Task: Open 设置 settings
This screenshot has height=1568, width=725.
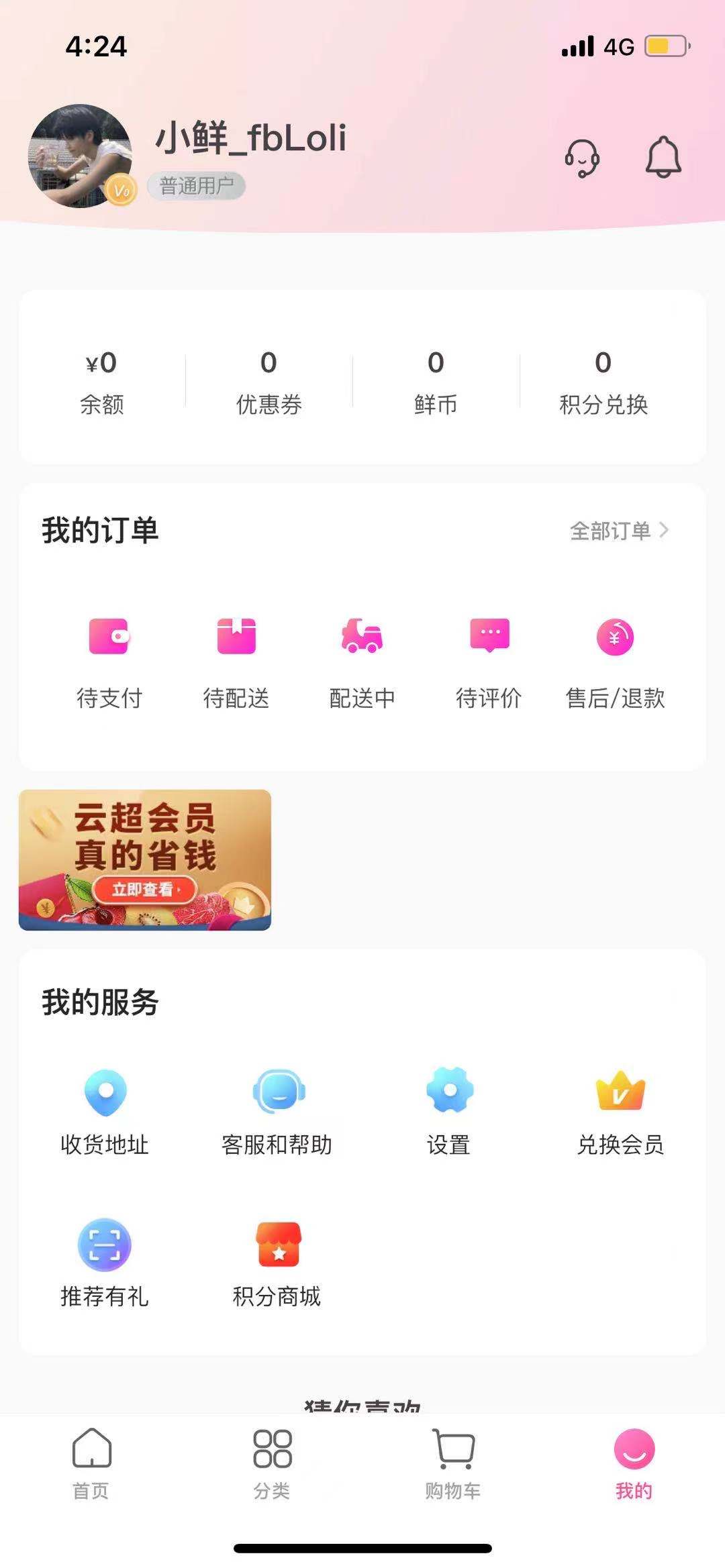Action: click(x=449, y=1112)
